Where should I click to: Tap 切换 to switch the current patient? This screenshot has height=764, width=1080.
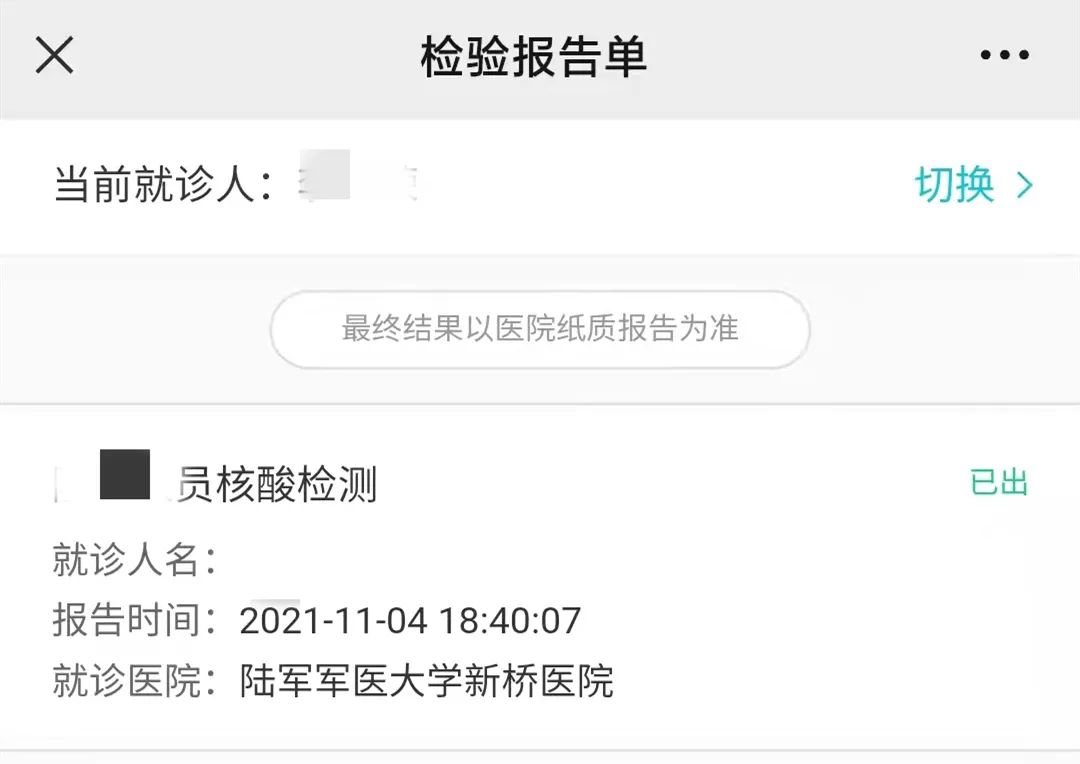point(972,185)
